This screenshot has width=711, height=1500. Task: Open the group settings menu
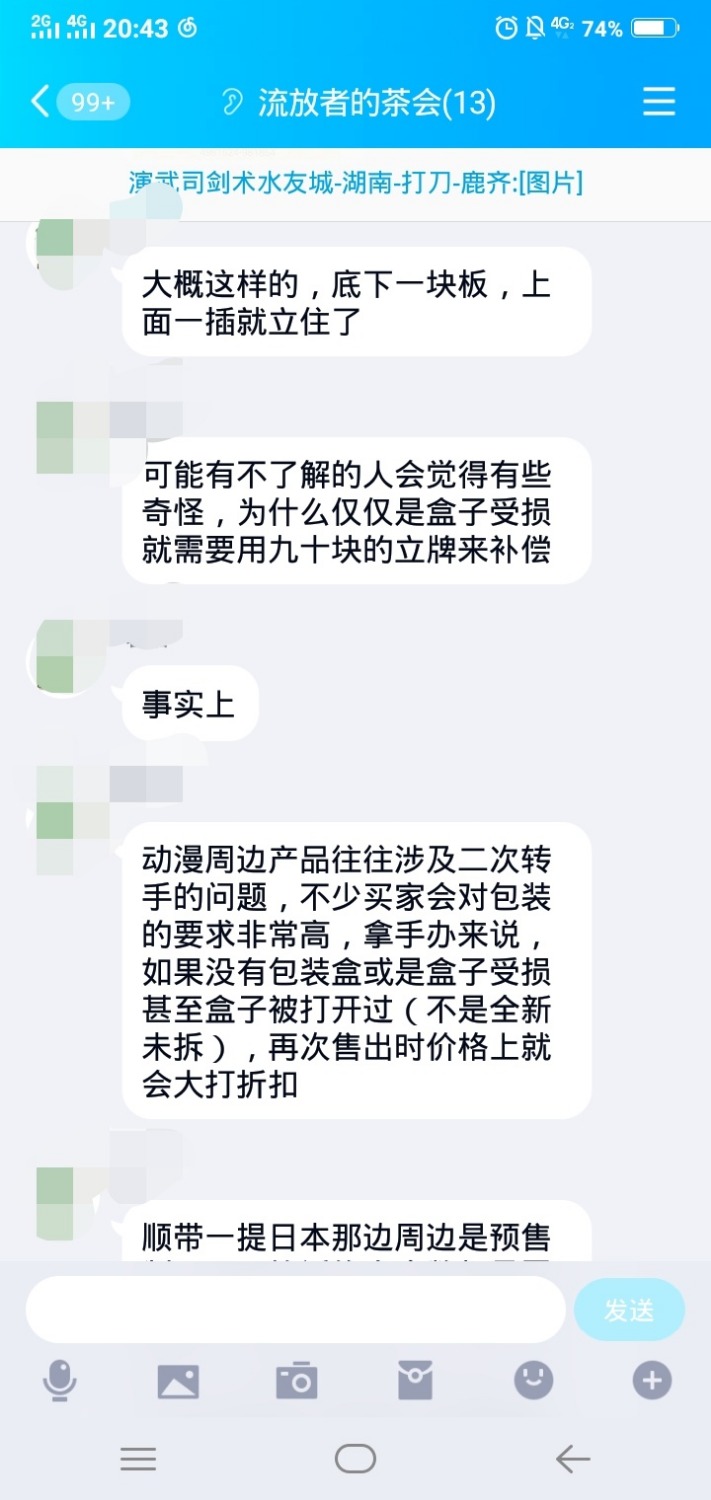(x=659, y=102)
